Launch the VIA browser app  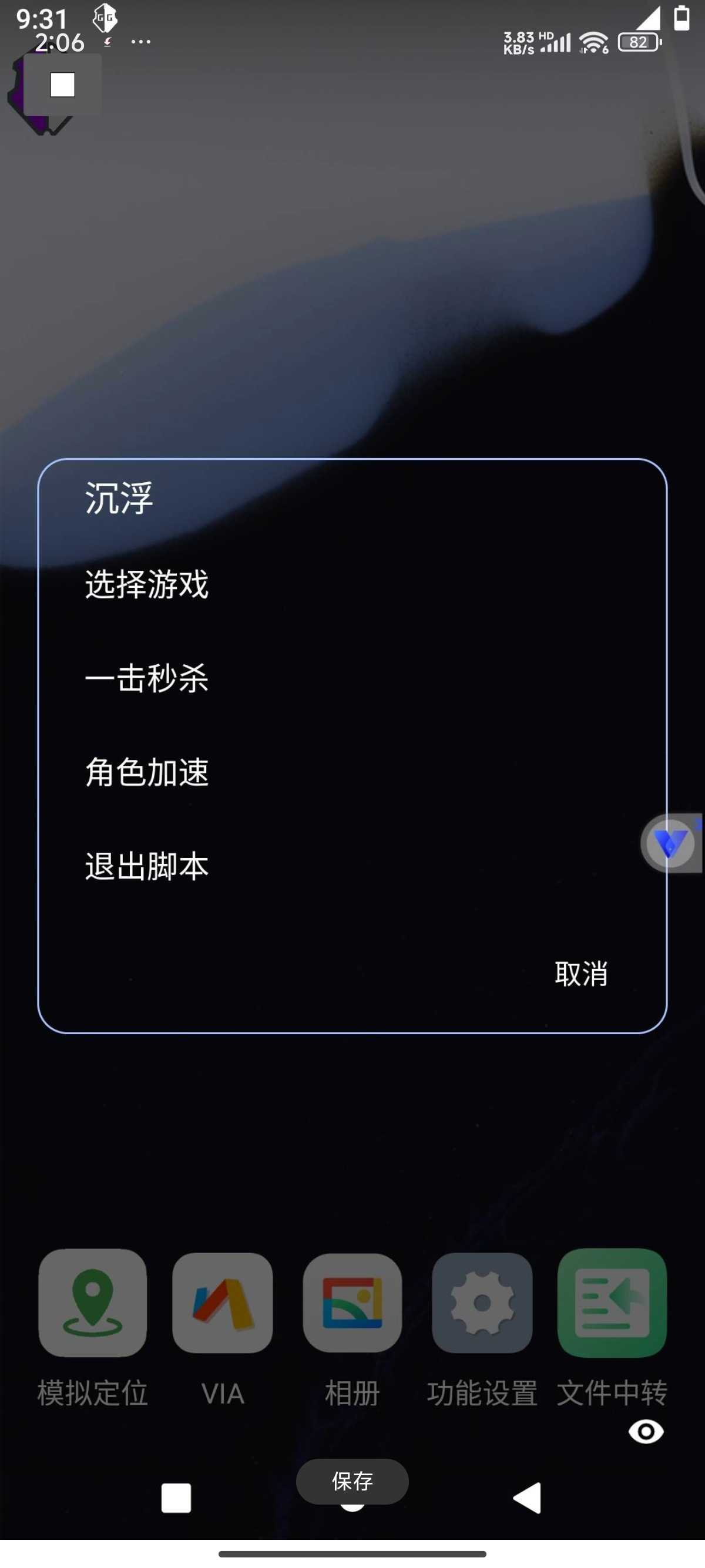(223, 1303)
